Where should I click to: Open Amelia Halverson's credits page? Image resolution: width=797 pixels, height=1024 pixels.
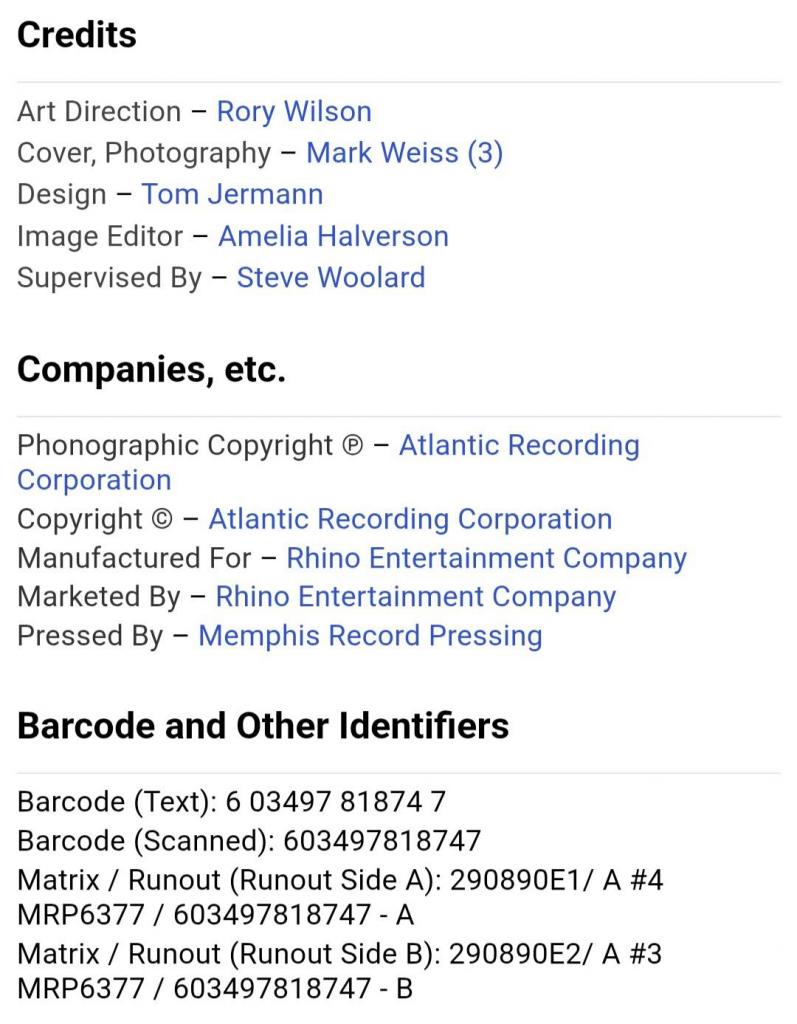click(x=333, y=236)
